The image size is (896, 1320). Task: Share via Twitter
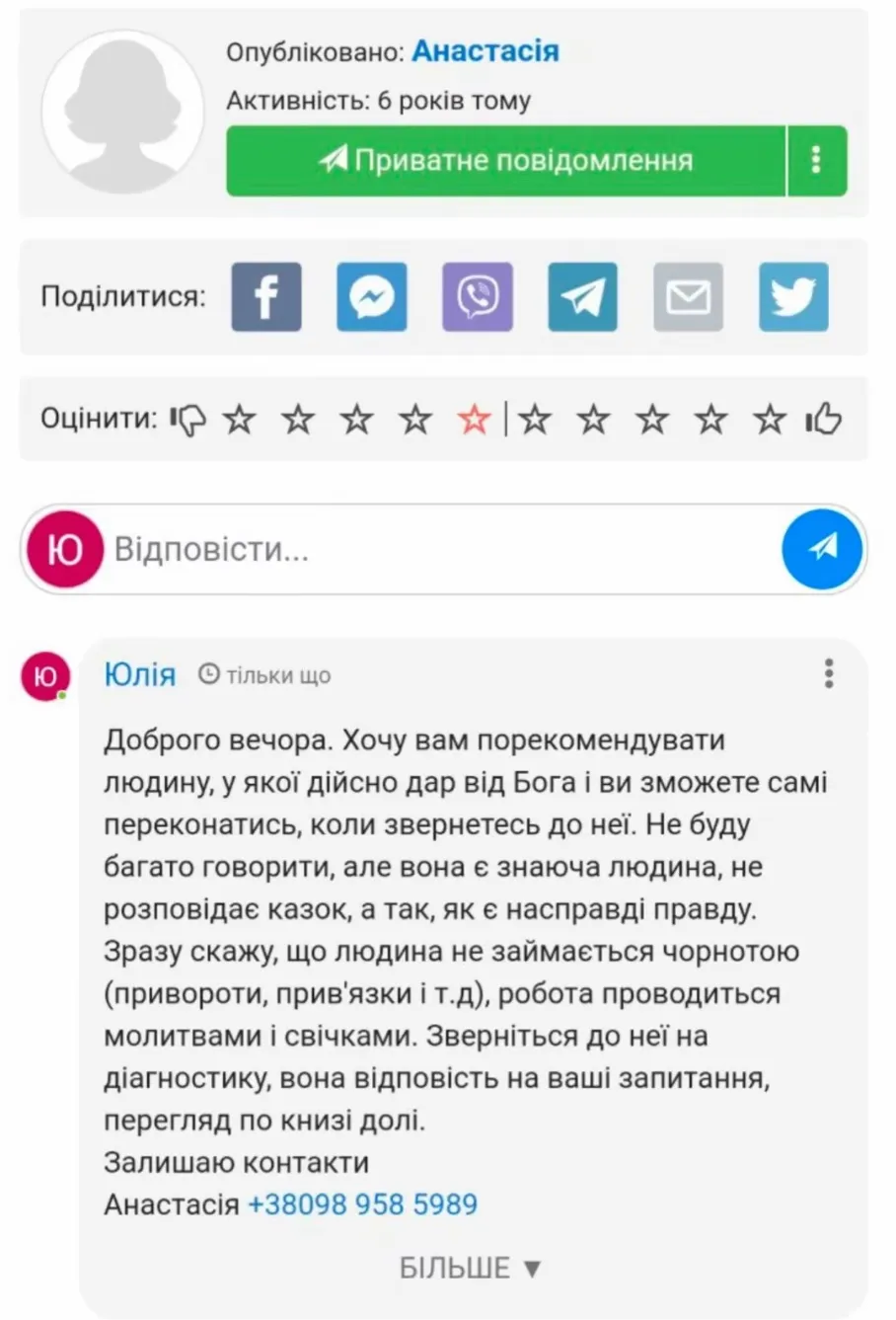coord(793,296)
